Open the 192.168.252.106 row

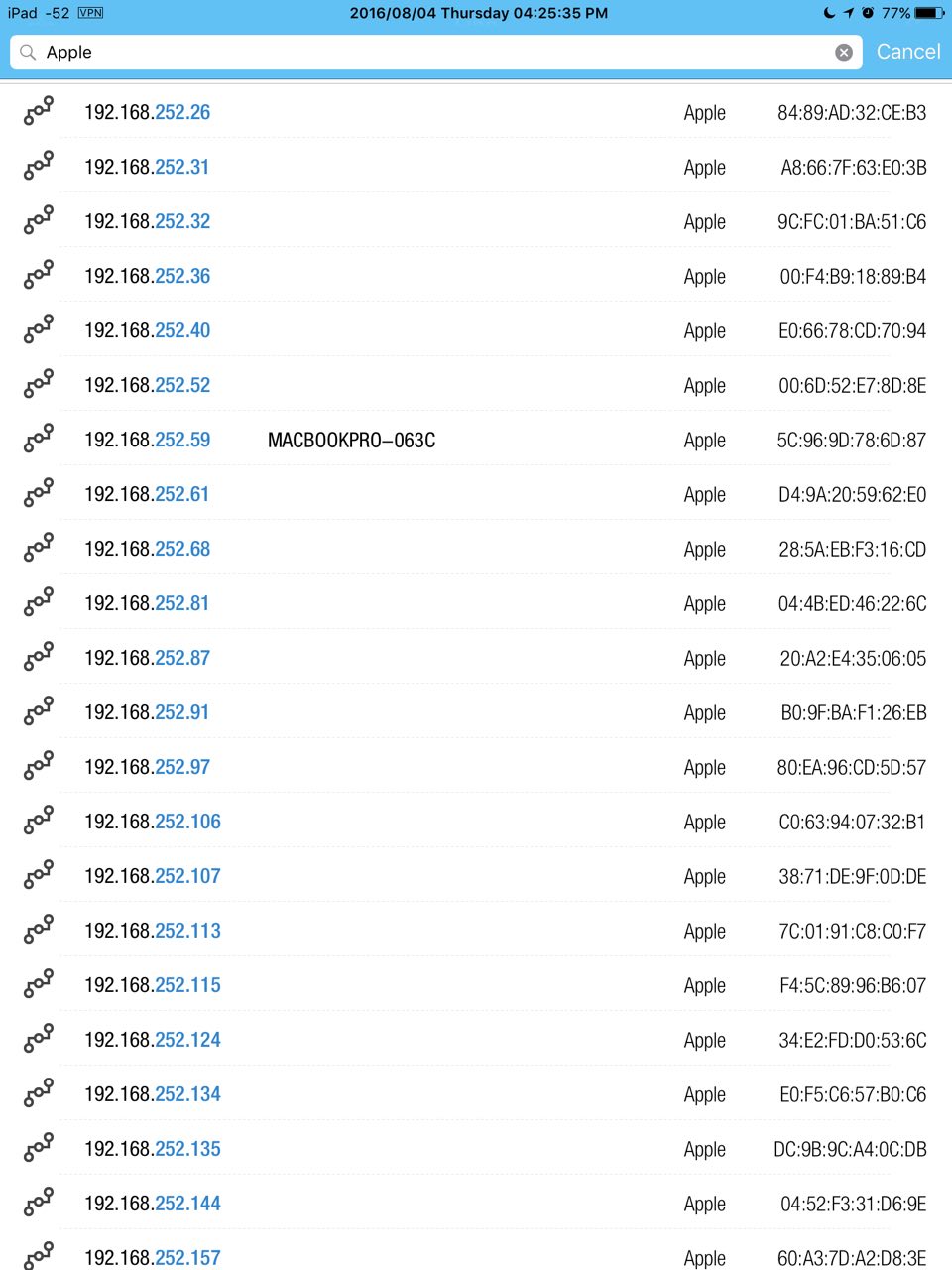[476, 822]
